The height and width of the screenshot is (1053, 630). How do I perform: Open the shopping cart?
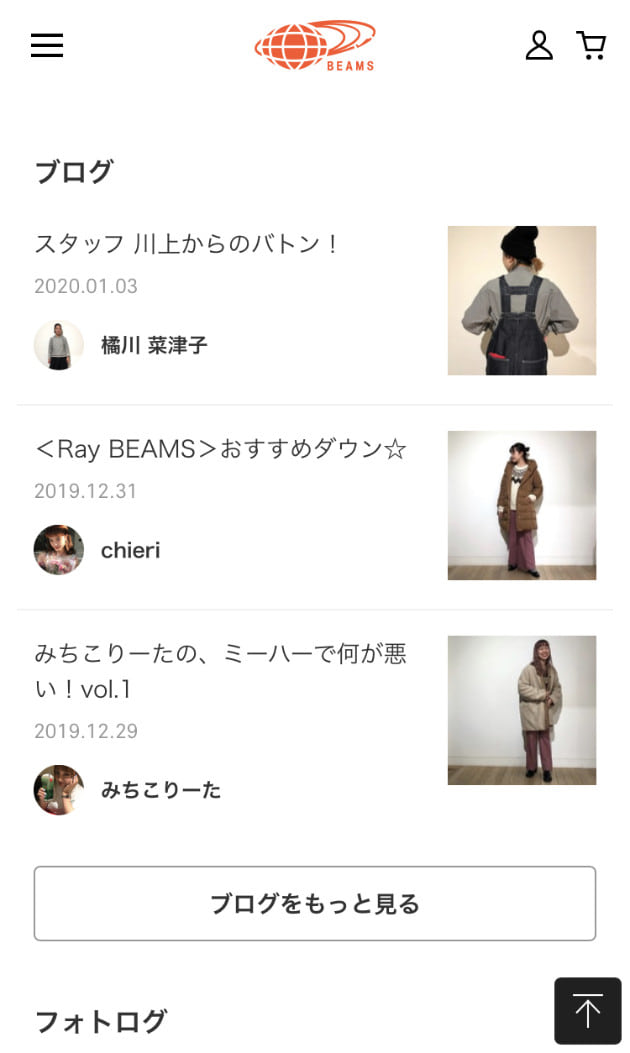[591, 45]
